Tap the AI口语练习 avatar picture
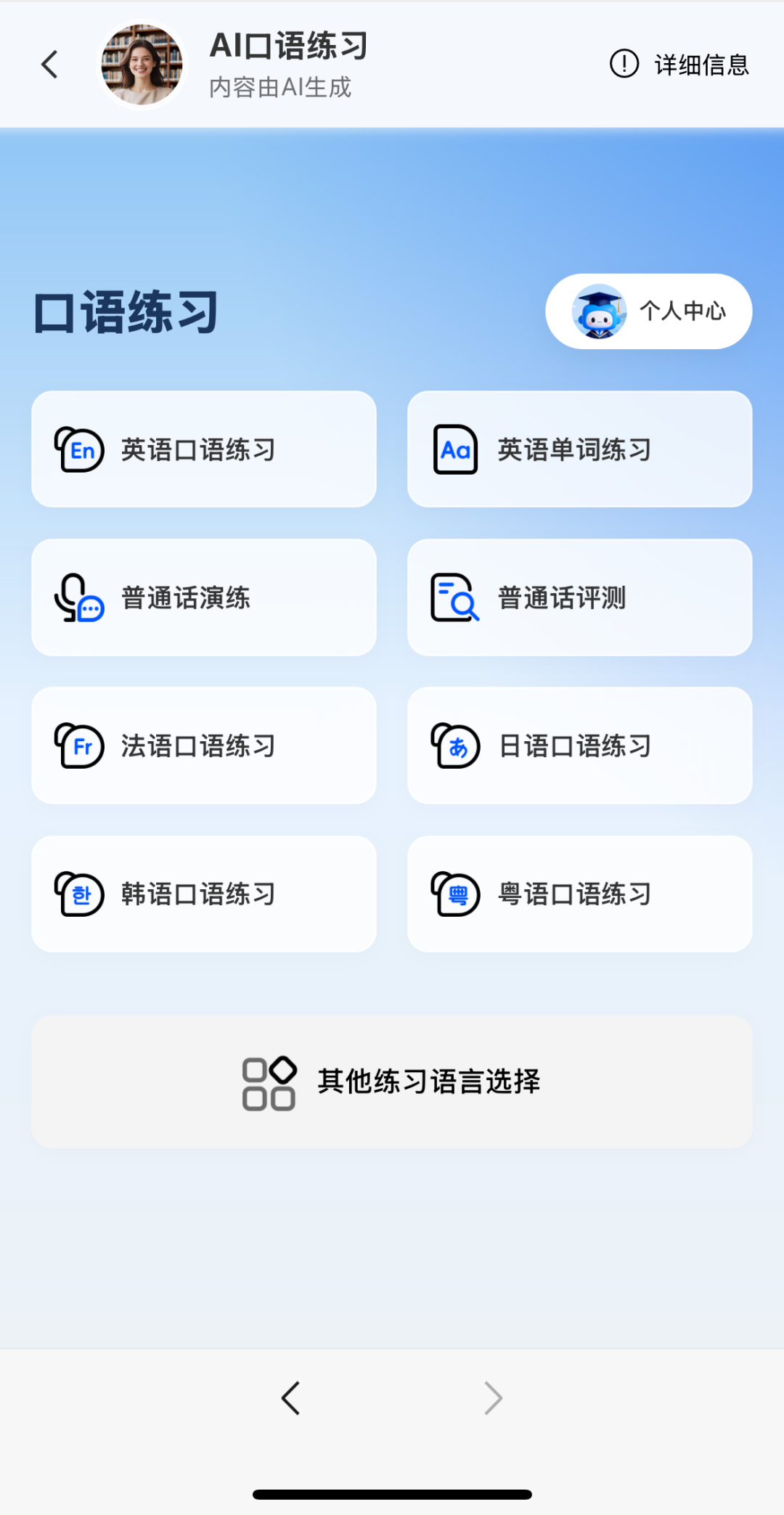 click(142, 65)
